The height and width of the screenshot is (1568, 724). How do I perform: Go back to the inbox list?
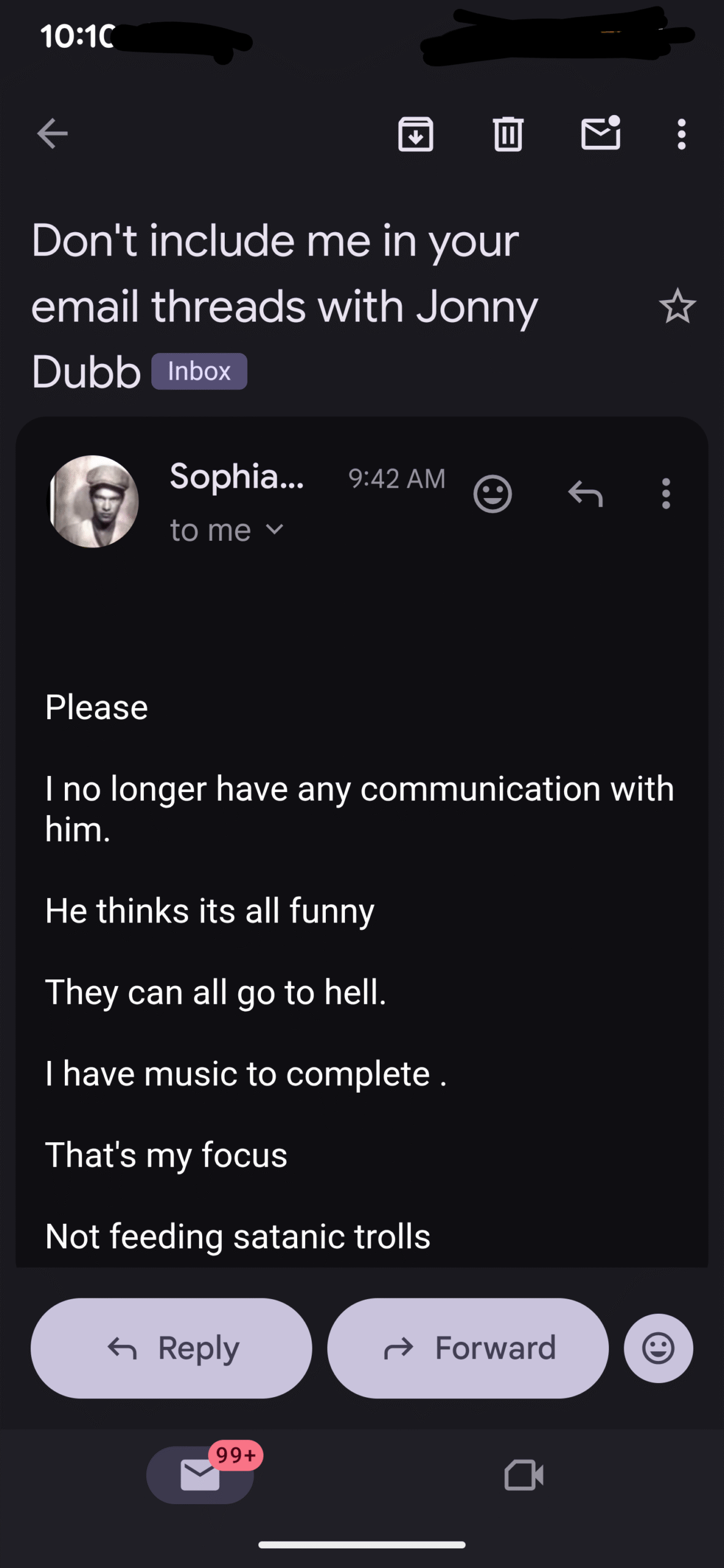[52, 134]
